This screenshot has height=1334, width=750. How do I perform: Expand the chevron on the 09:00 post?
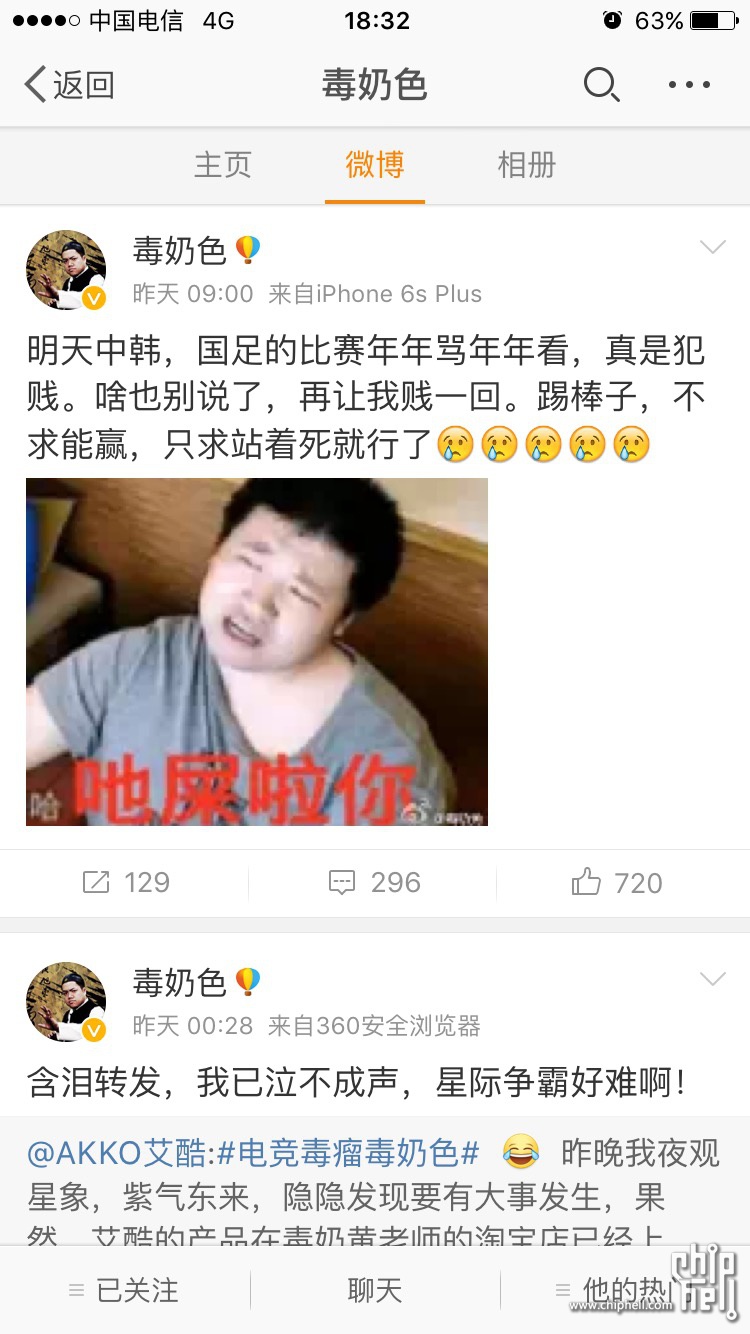[713, 247]
